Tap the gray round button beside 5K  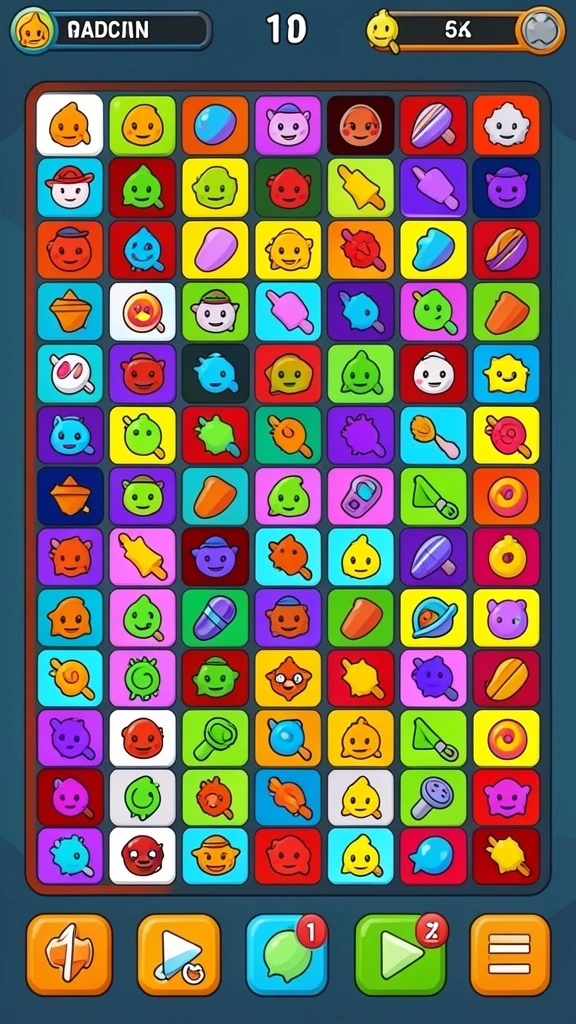(x=543, y=30)
